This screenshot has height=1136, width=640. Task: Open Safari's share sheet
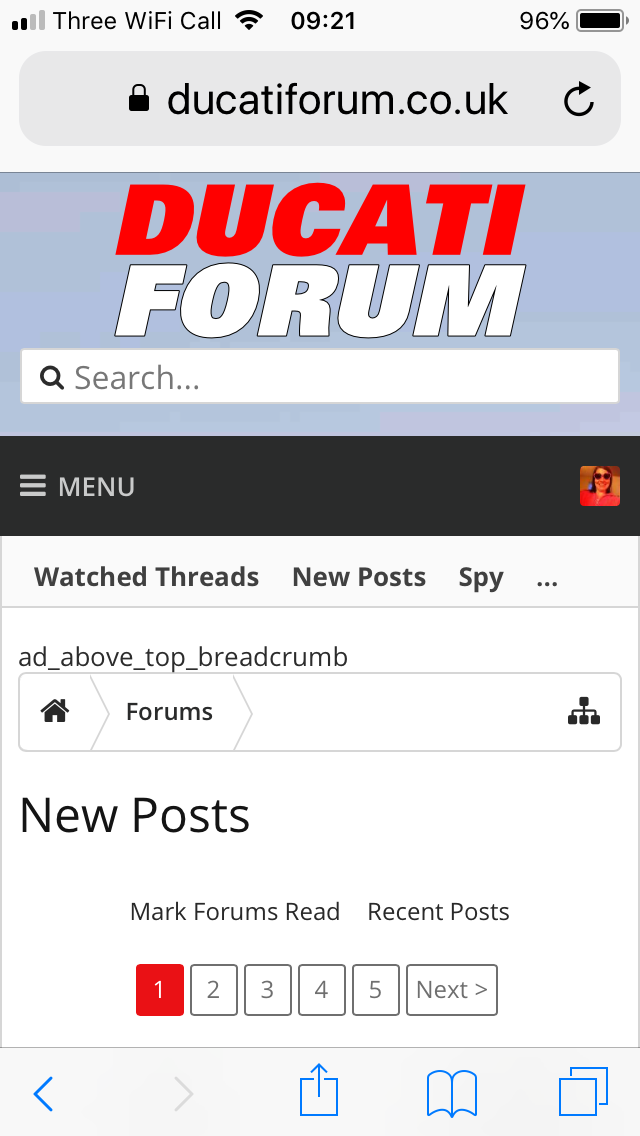[319, 1092]
